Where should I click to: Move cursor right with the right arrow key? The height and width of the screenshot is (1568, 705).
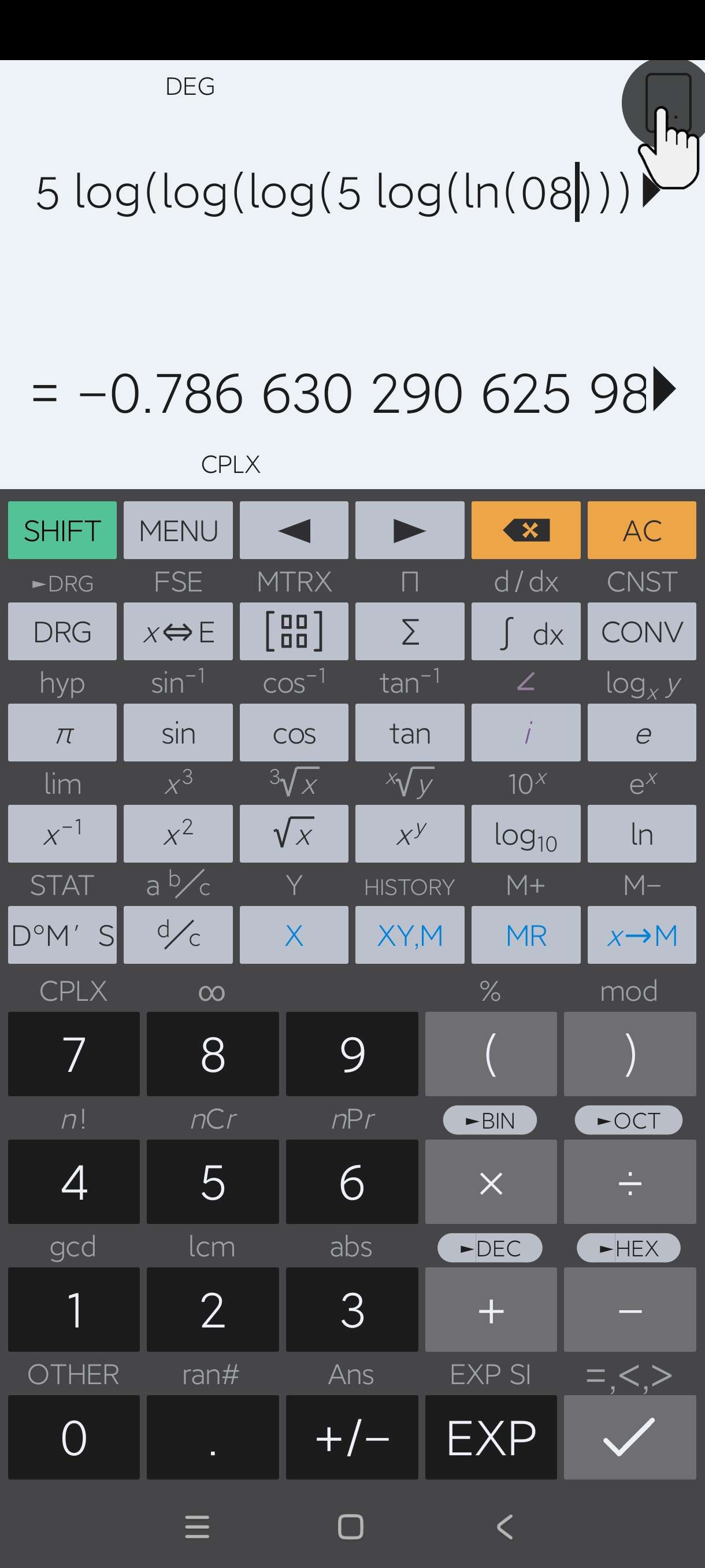point(409,530)
